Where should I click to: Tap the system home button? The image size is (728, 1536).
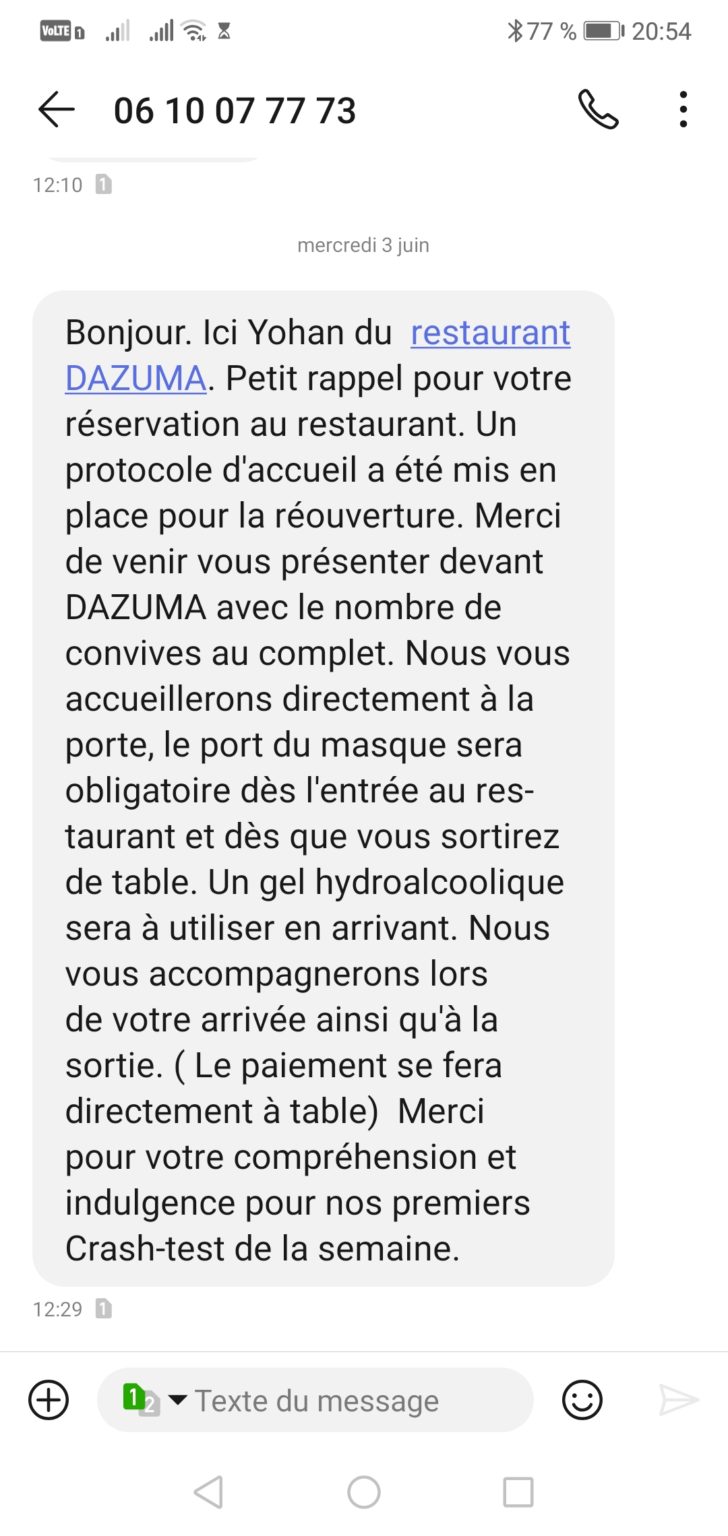[364, 1493]
